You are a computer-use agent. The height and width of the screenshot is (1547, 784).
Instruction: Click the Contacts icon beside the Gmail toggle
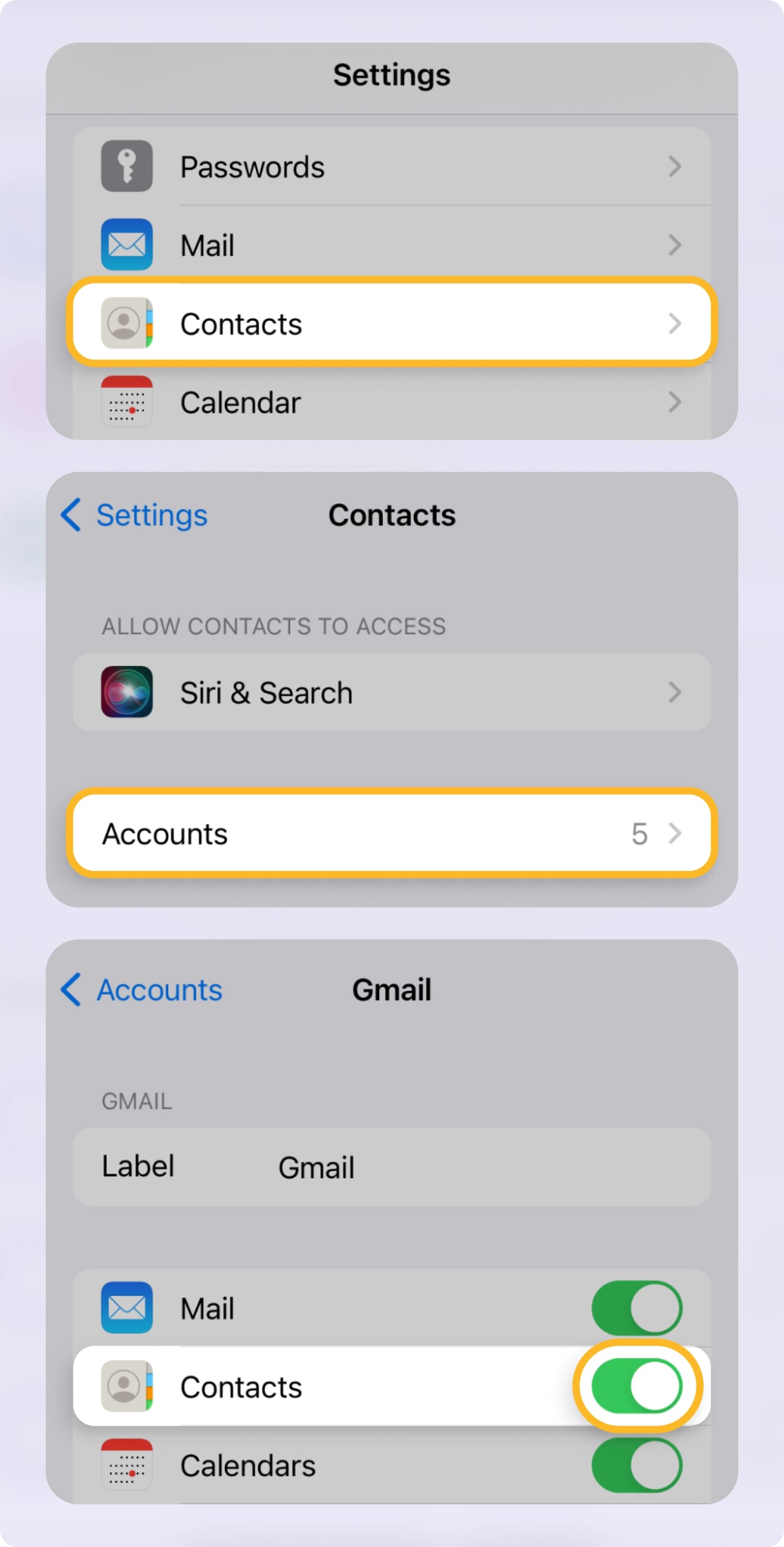tap(126, 1387)
